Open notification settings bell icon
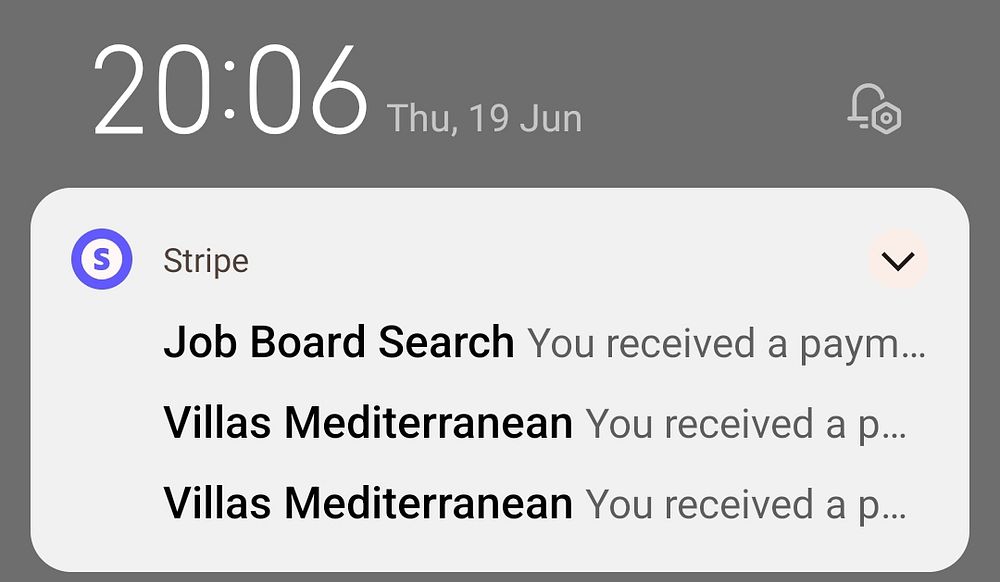The height and width of the screenshot is (582, 1000). coord(873,108)
